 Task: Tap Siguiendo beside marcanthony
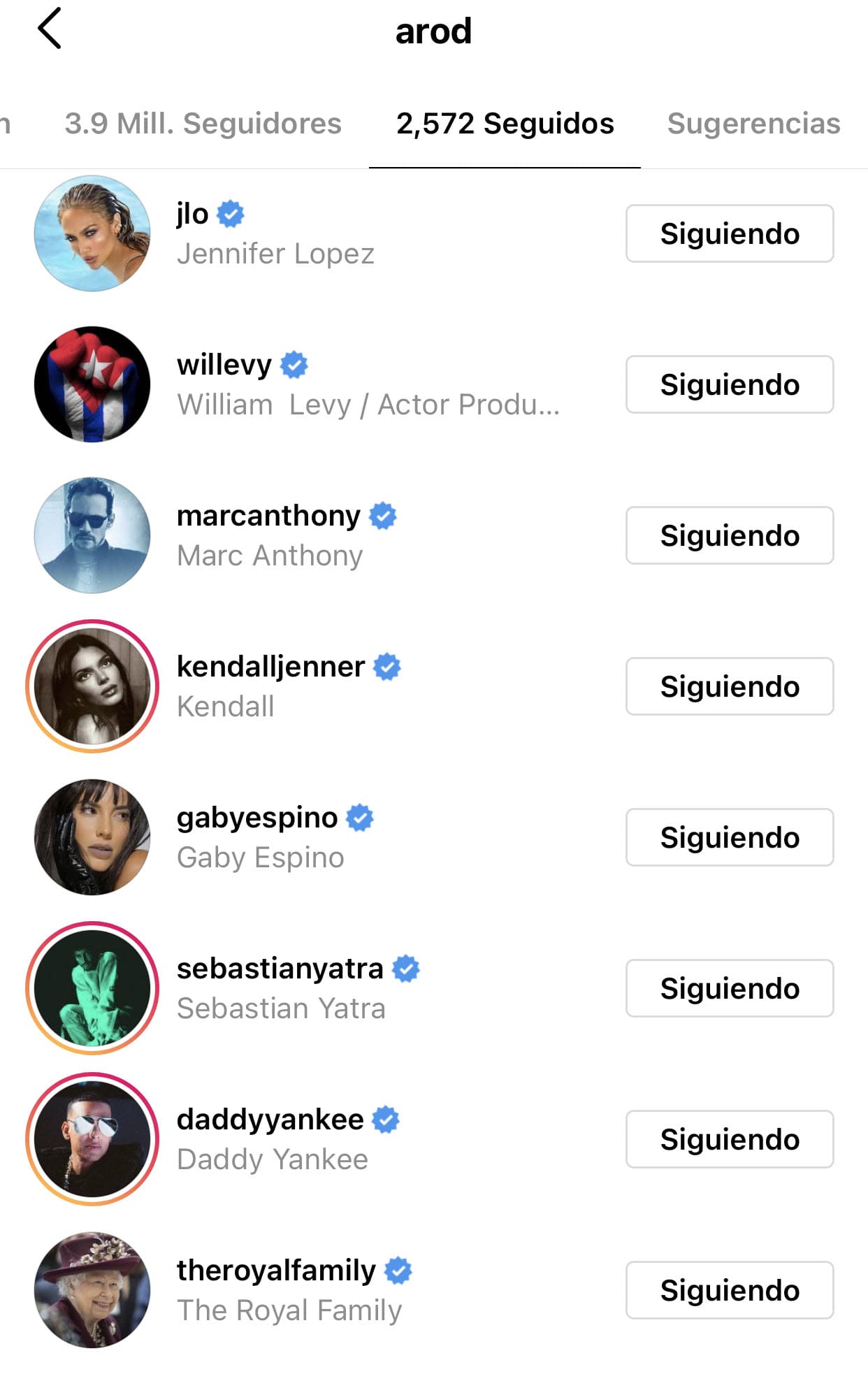[x=729, y=535]
